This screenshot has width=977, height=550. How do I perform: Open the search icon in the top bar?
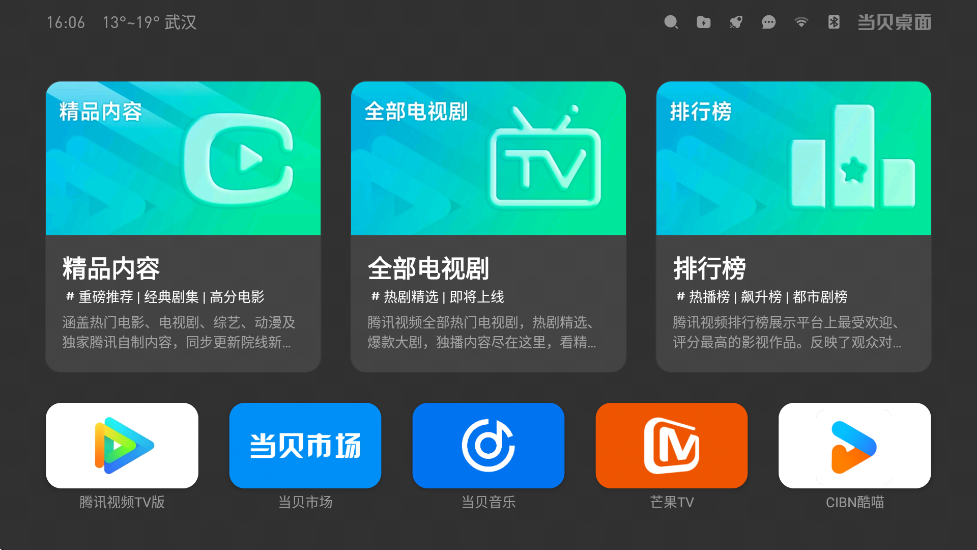[671, 22]
